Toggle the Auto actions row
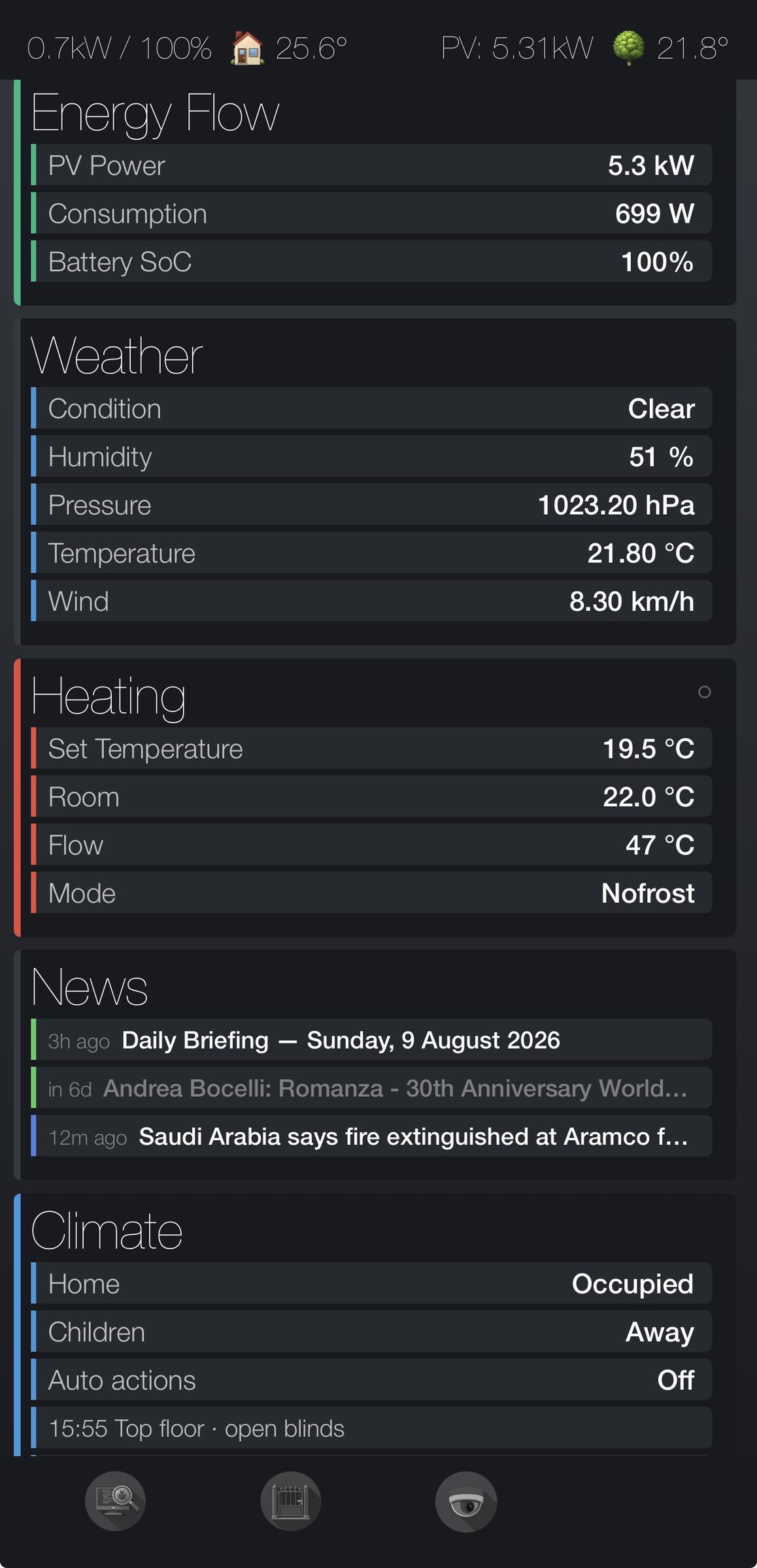 (x=371, y=1380)
